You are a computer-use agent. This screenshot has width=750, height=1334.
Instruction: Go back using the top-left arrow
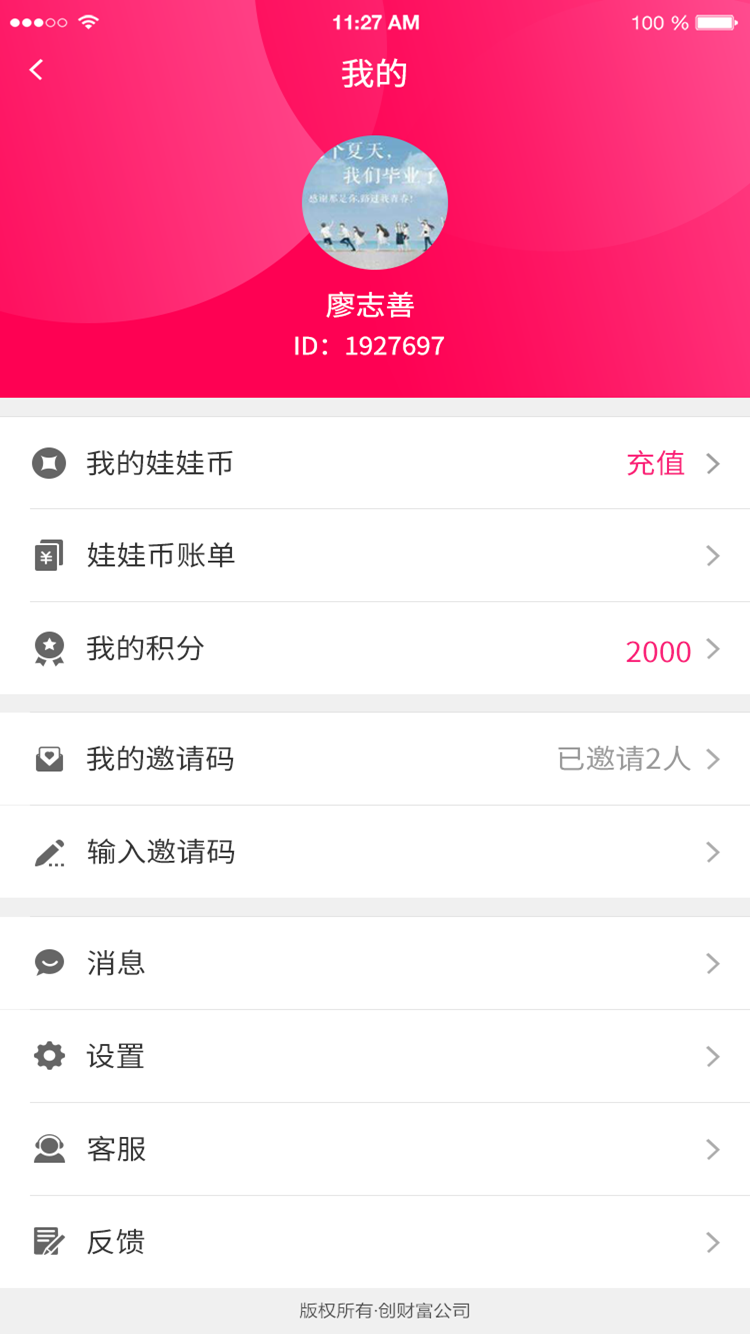click(x=37, y=70)
